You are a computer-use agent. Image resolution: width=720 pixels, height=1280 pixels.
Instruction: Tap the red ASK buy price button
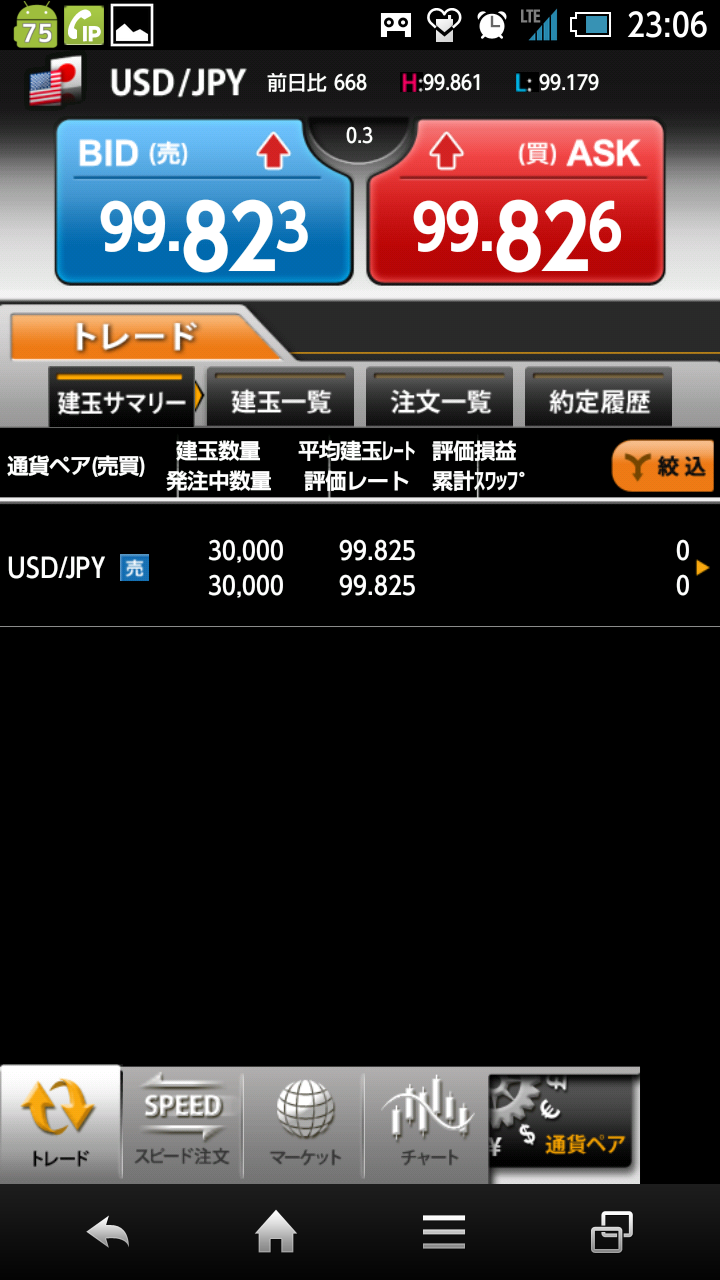(x=516, y=203)
